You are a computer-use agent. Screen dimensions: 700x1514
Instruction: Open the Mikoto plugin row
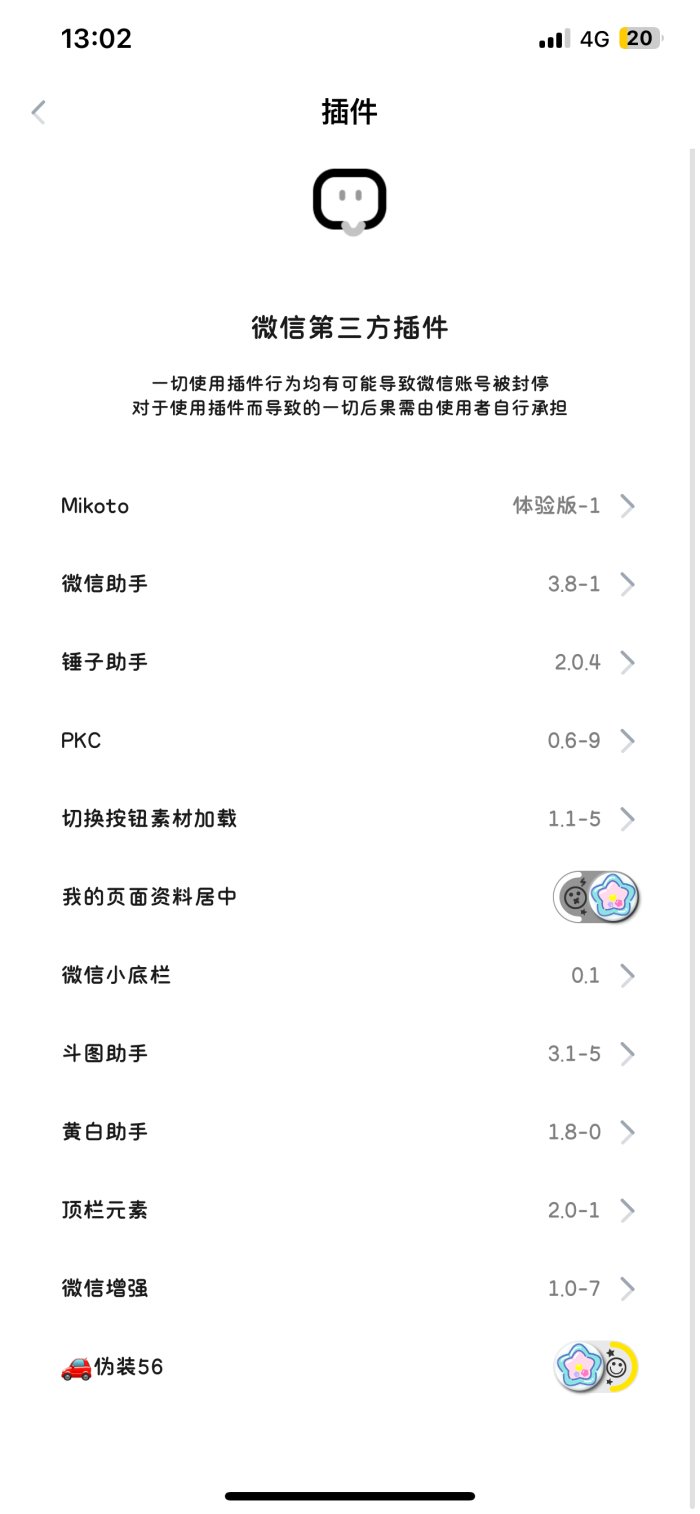348,506
